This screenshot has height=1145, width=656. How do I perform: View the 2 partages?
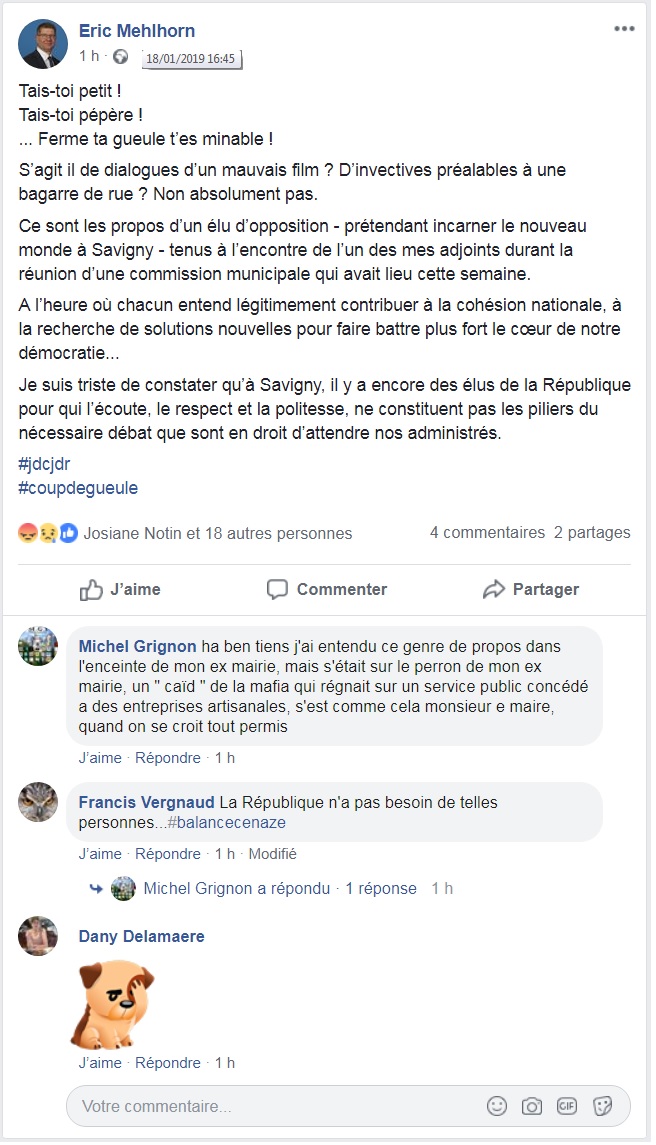coord(592,533)
